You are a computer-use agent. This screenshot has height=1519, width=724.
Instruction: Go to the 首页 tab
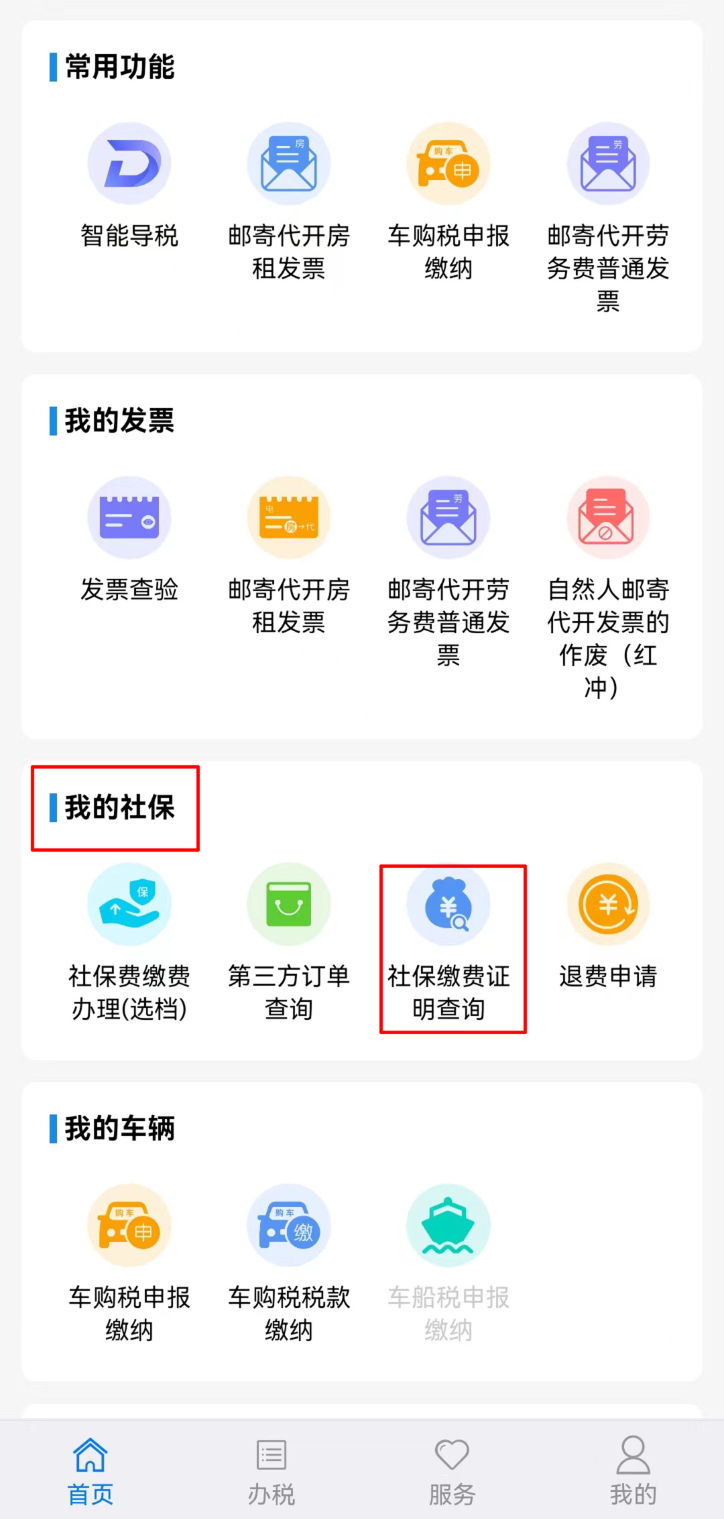click(x=90, y=1471)
